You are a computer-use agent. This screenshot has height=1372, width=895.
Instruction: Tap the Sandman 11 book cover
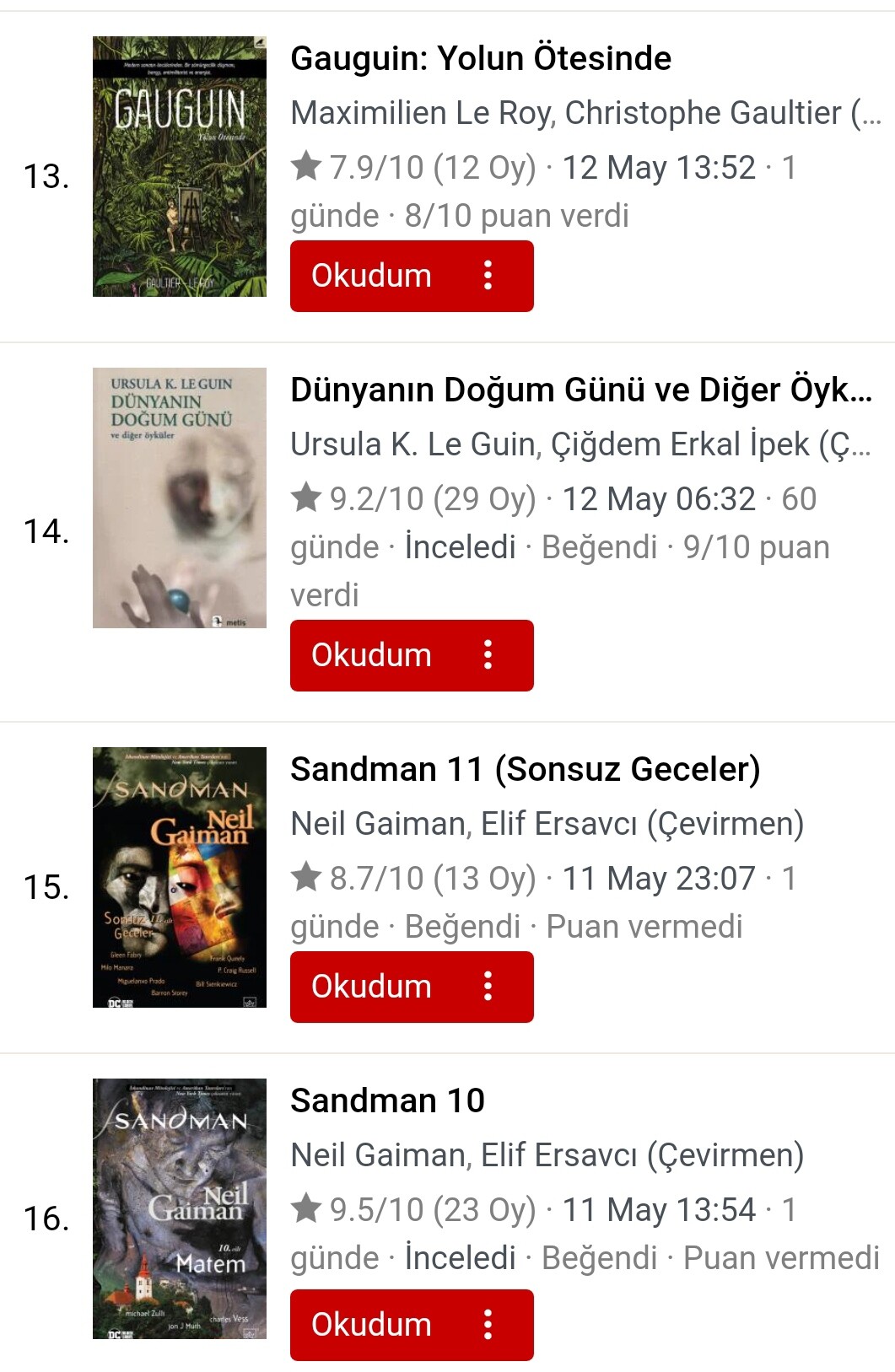click(x=179, y=877)
